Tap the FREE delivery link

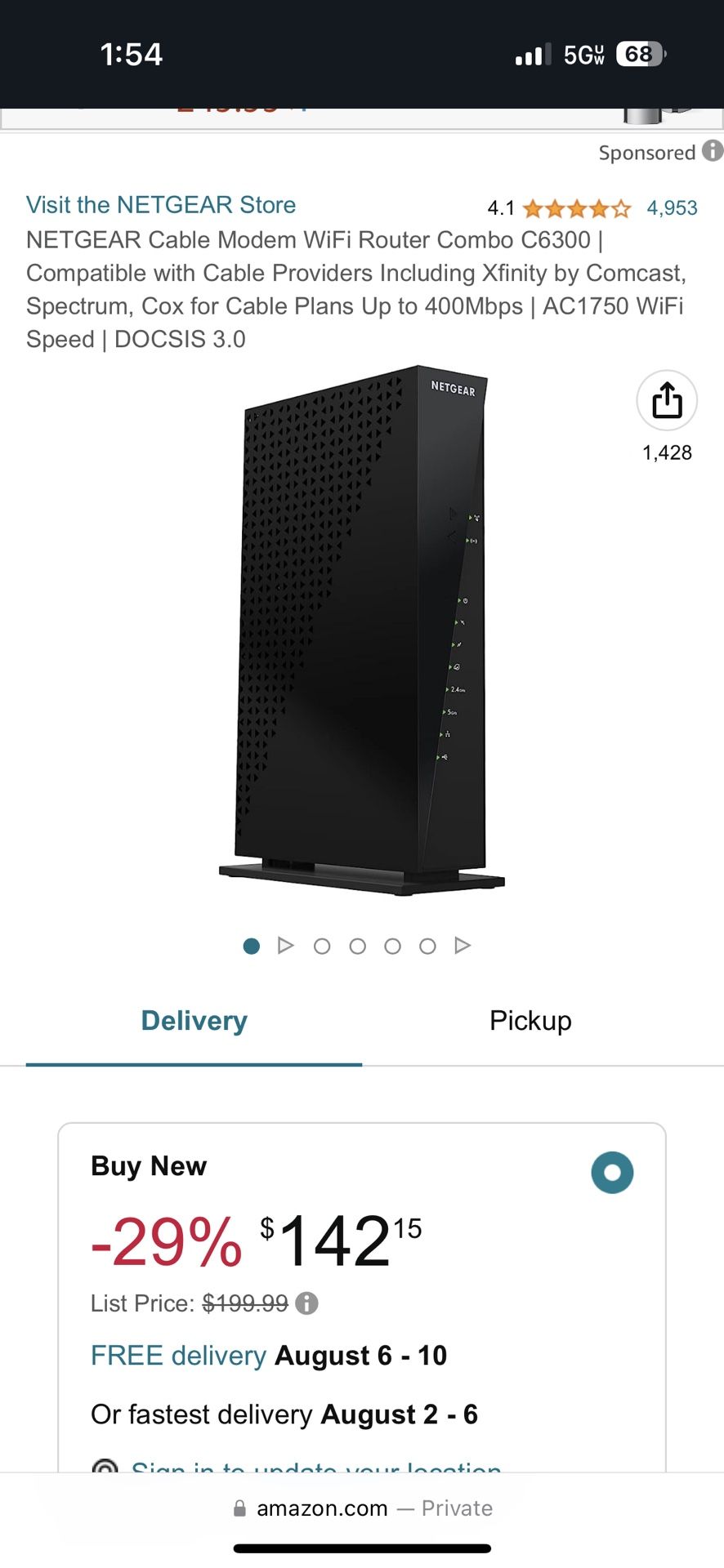[178, 1356]
